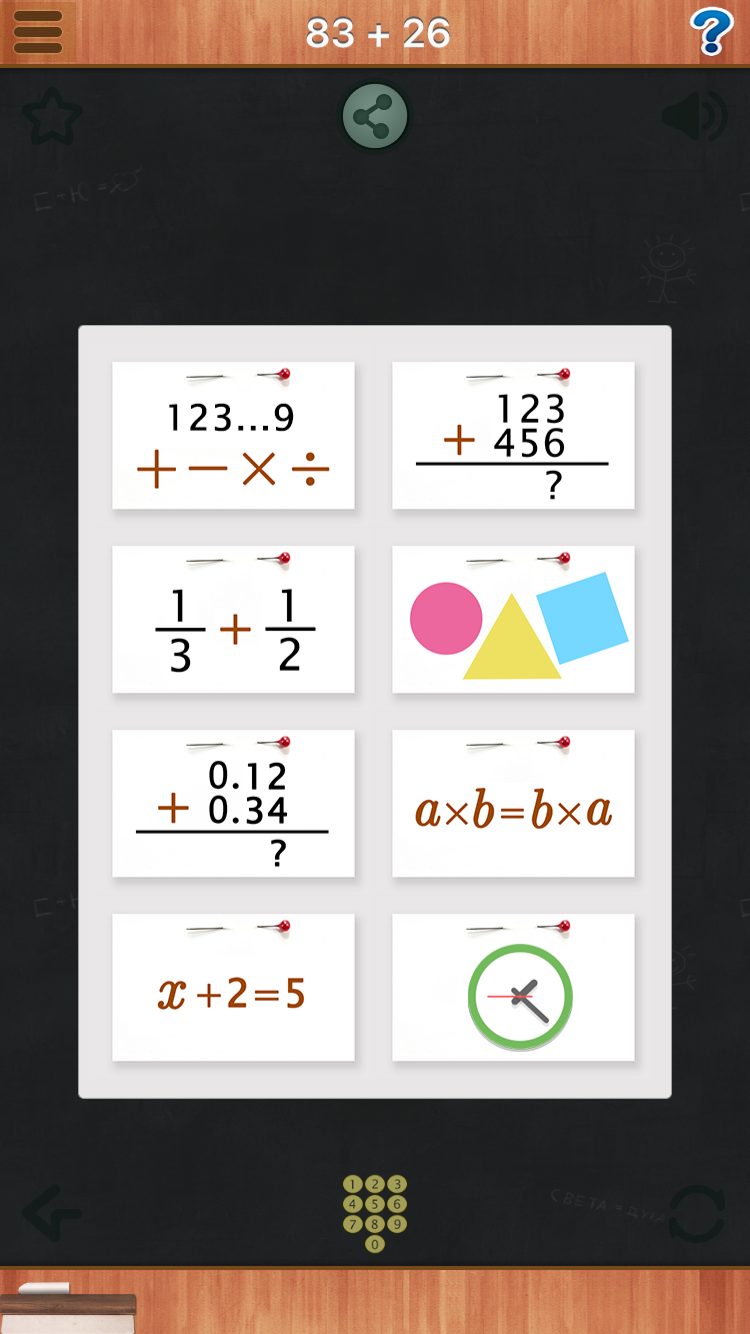Go back with the arrow icon

tap(52, 1214)
